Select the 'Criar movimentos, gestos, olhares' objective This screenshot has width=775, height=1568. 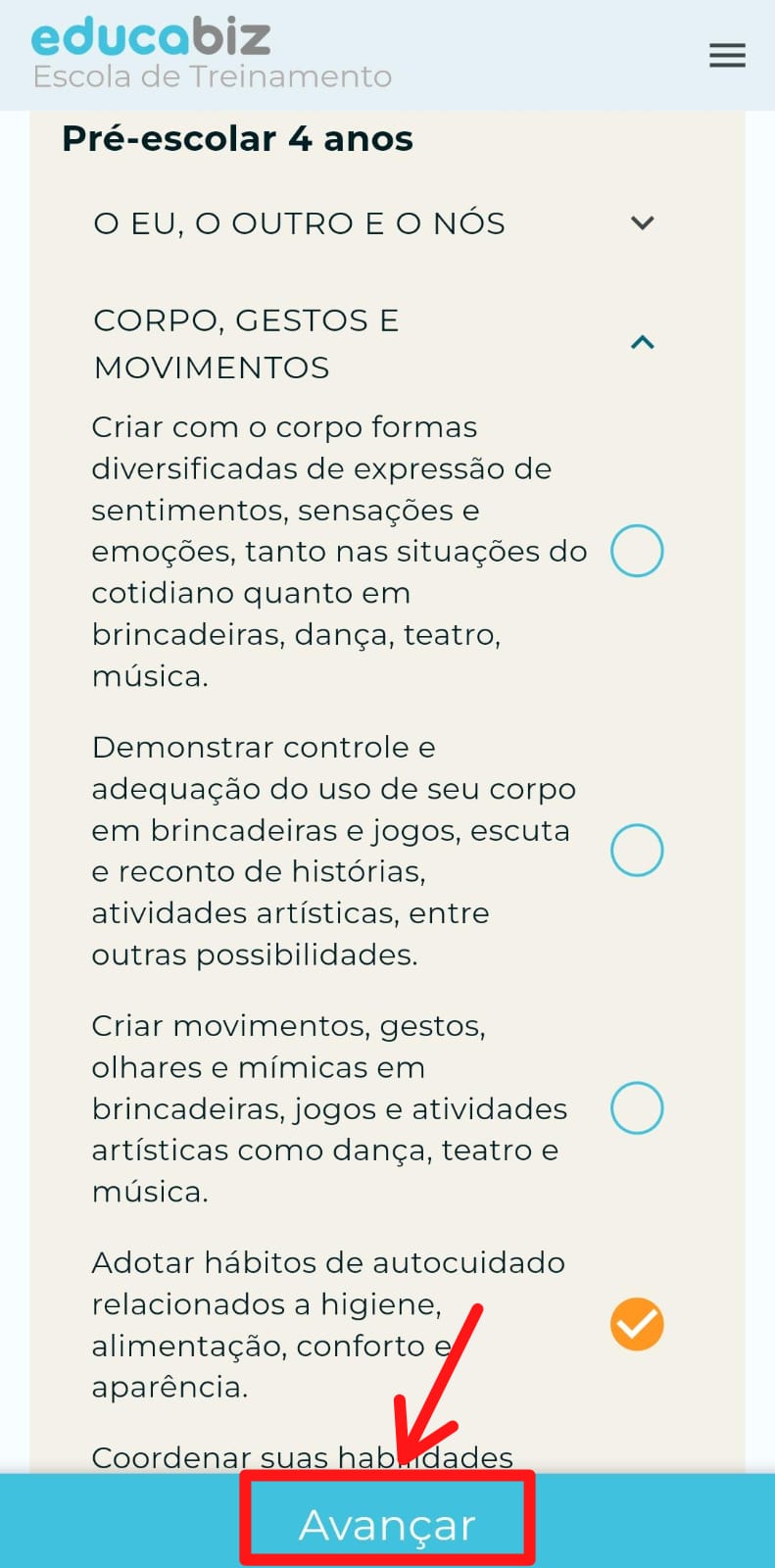(637, 1108)
